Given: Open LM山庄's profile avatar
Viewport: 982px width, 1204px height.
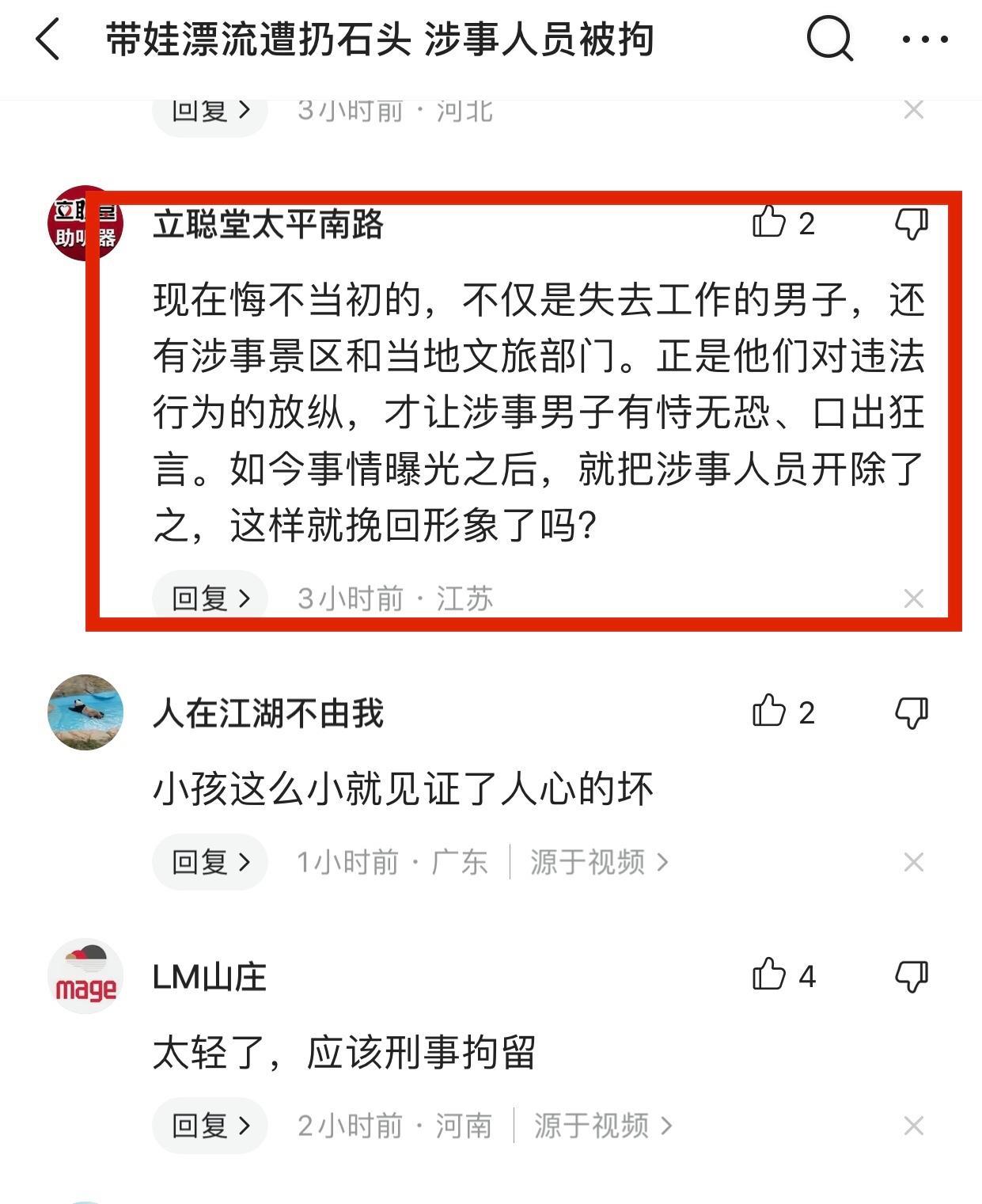Looking at the screenshot, I should 85,975.
